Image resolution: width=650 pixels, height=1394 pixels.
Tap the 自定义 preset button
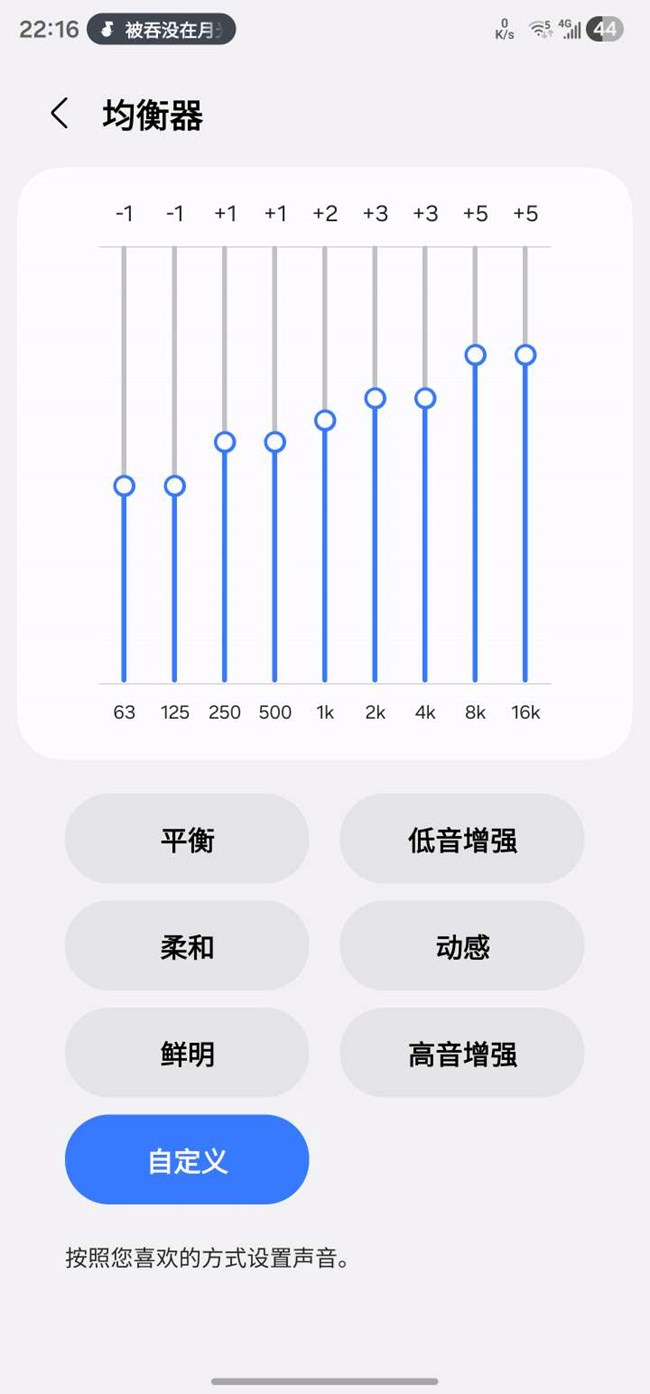187,1160
